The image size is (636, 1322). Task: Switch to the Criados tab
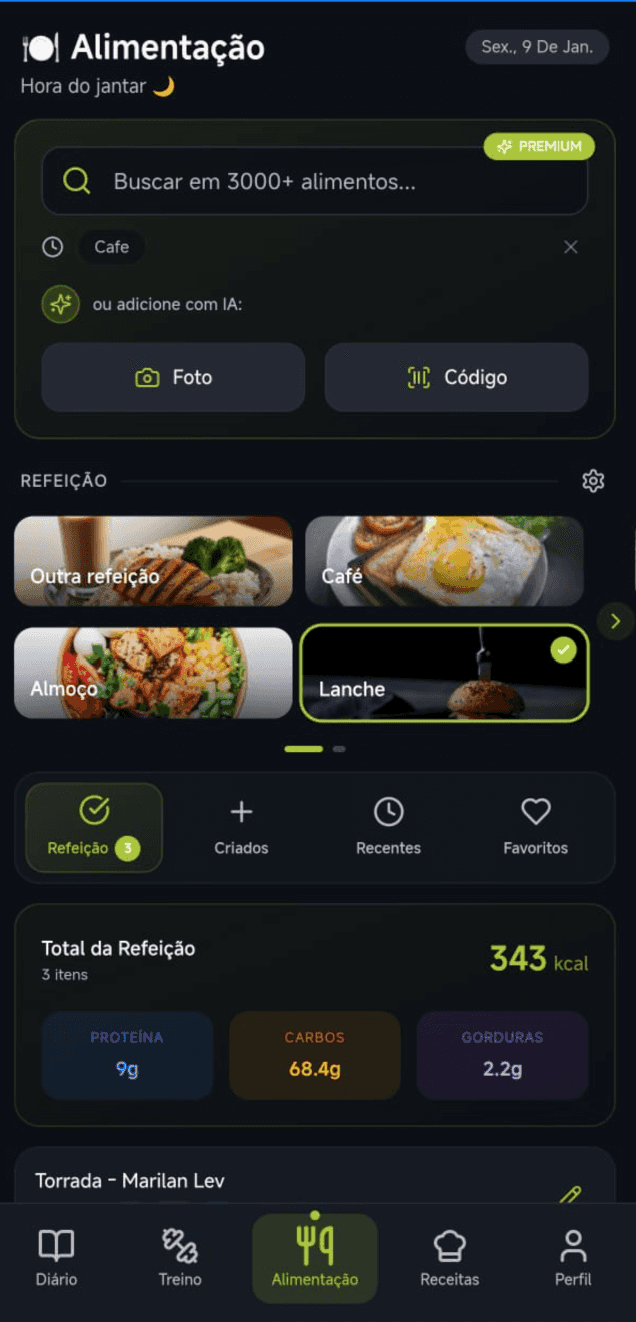coord(241,827)
